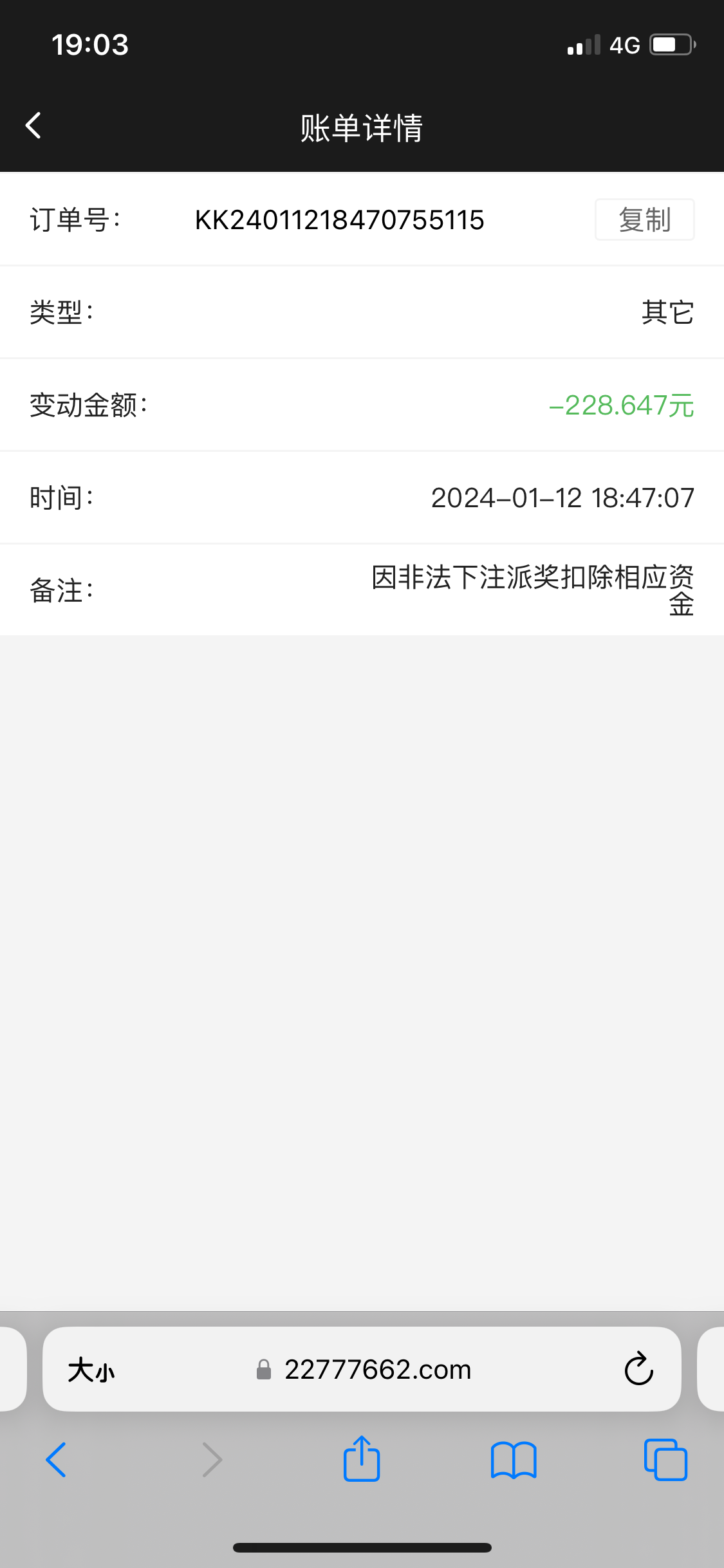Screen dimensions: 724x1568
Task: Tap the 变动金额 amount −228.647元
Action: (621, 406)
